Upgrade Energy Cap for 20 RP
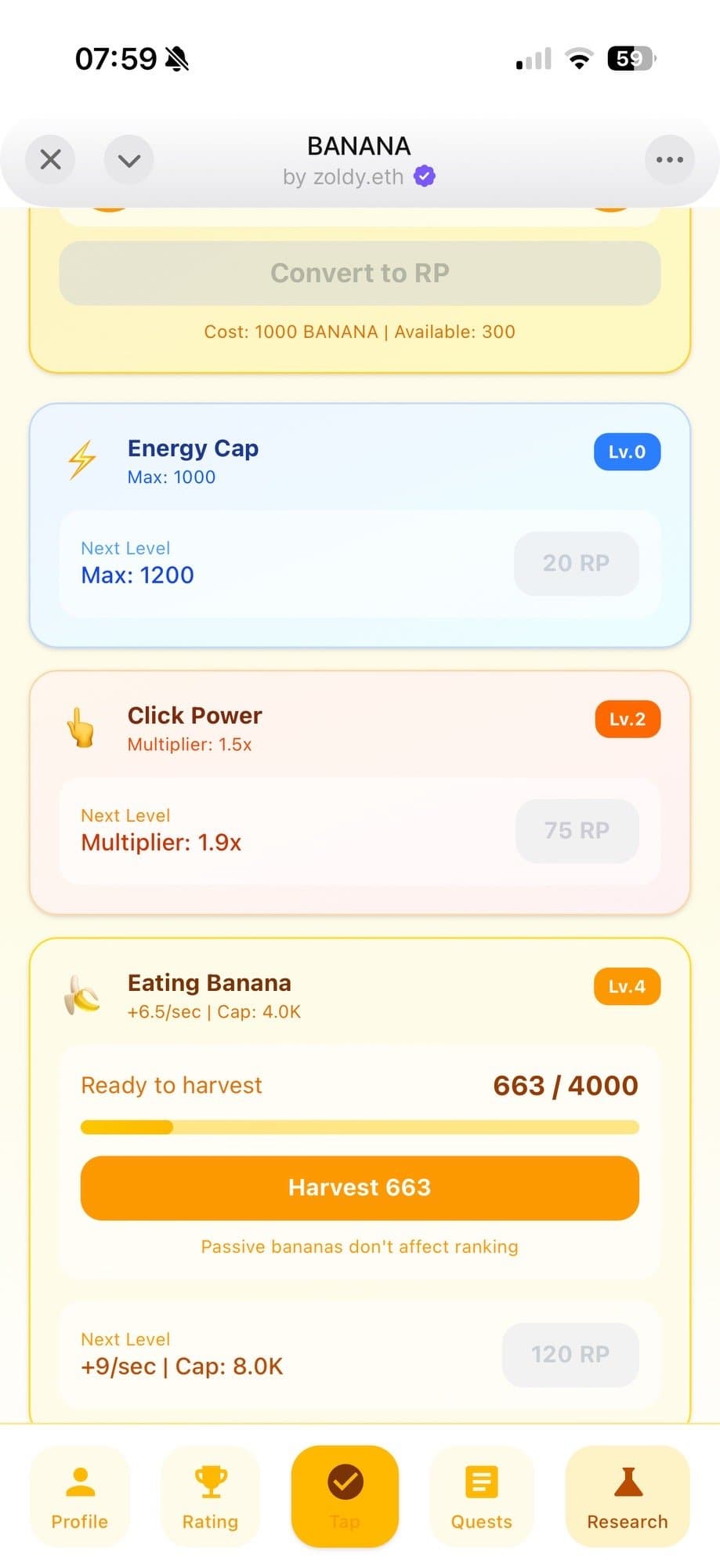This screenshot has height=1568, width=720. point(576,563)
